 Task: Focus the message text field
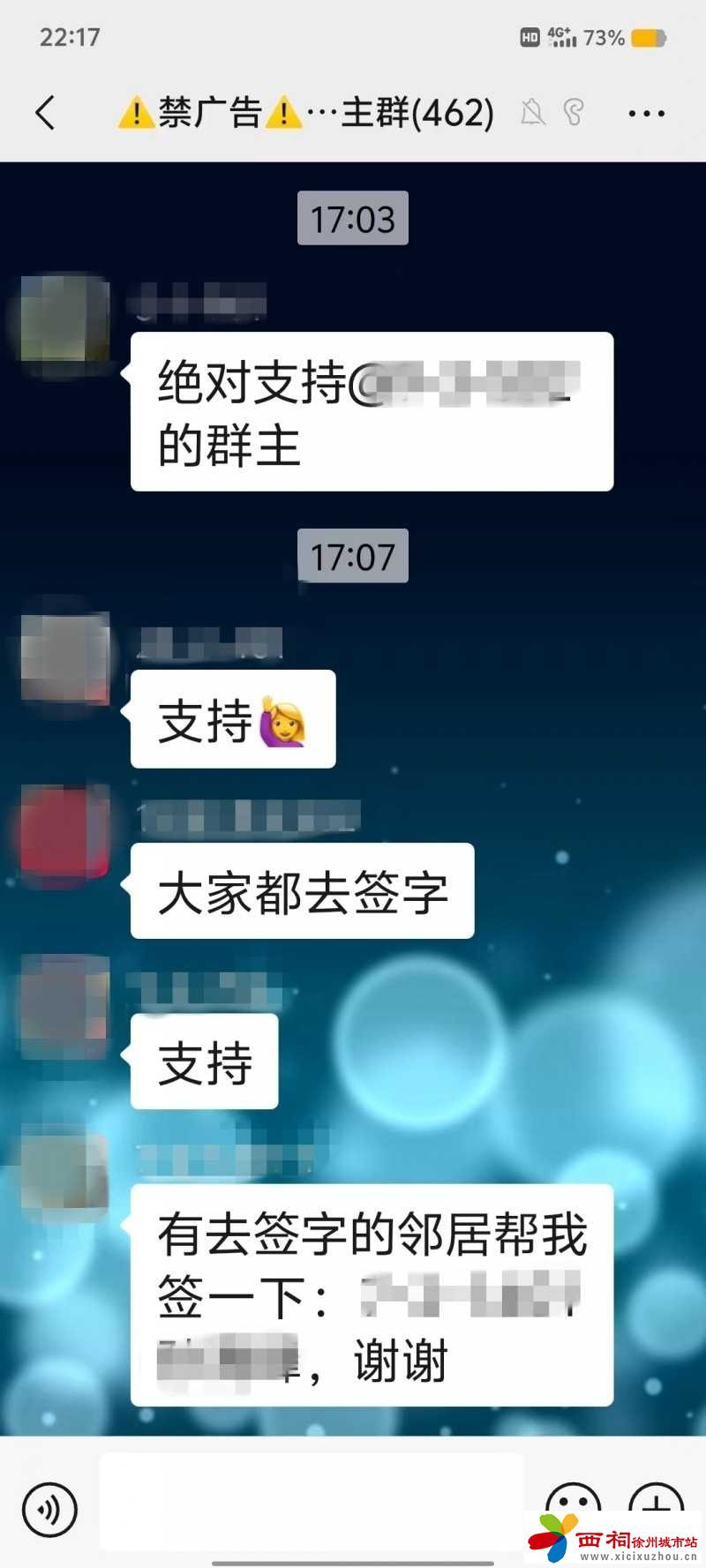311,1502
